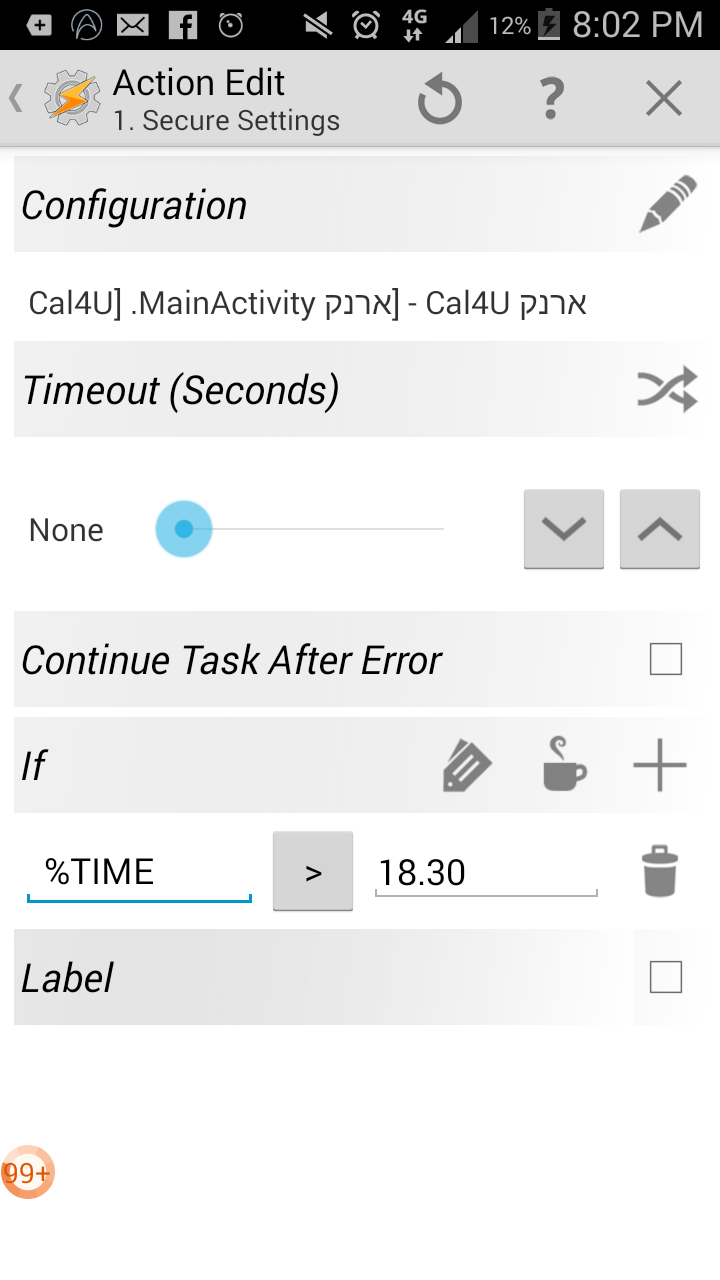The height and width of the screenshot is (1280, 720).
Task: Delete the %TIME condition via trash icon
Action: [x=660, y=871]
